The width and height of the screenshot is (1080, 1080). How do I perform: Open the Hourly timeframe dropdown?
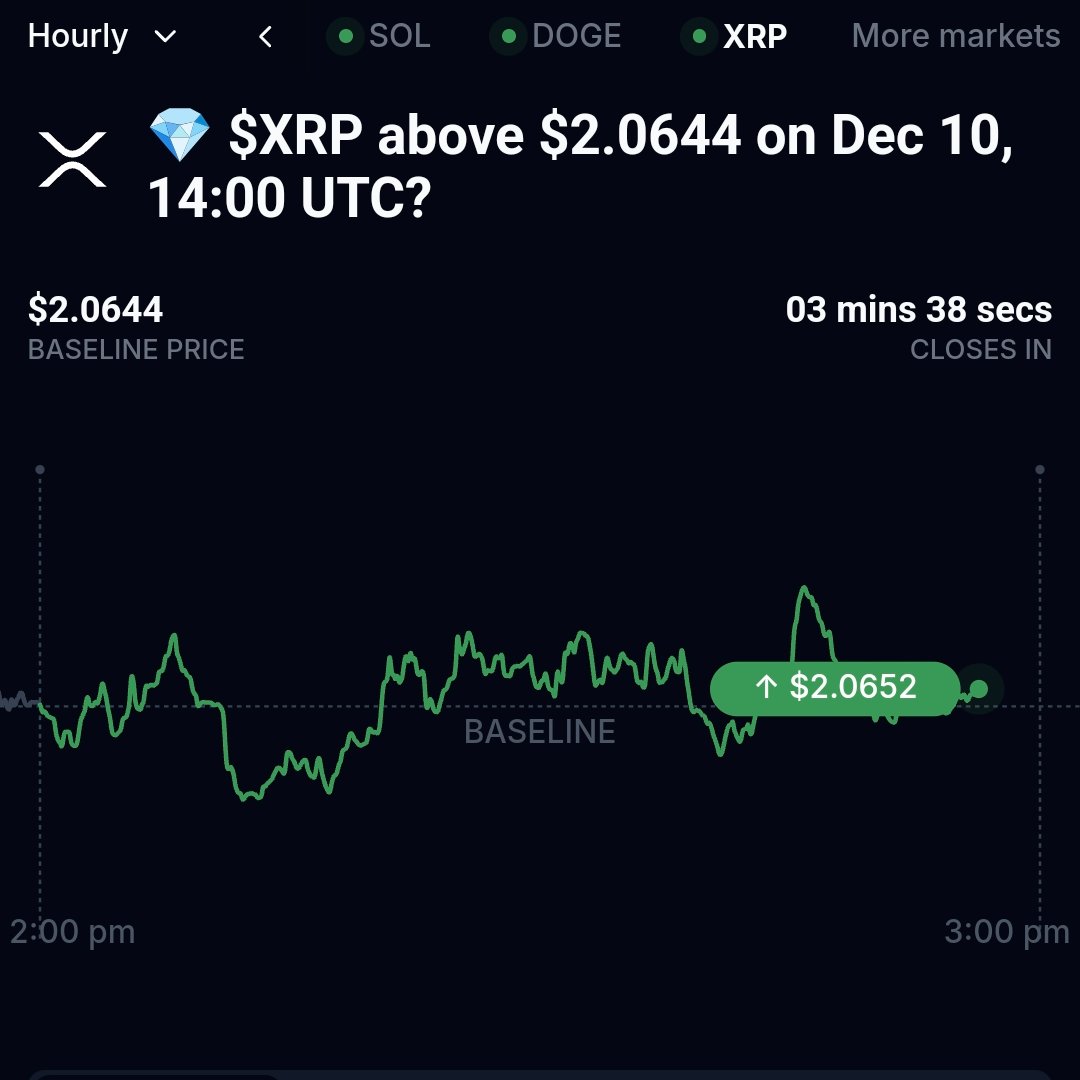click(x=102, y=37)
